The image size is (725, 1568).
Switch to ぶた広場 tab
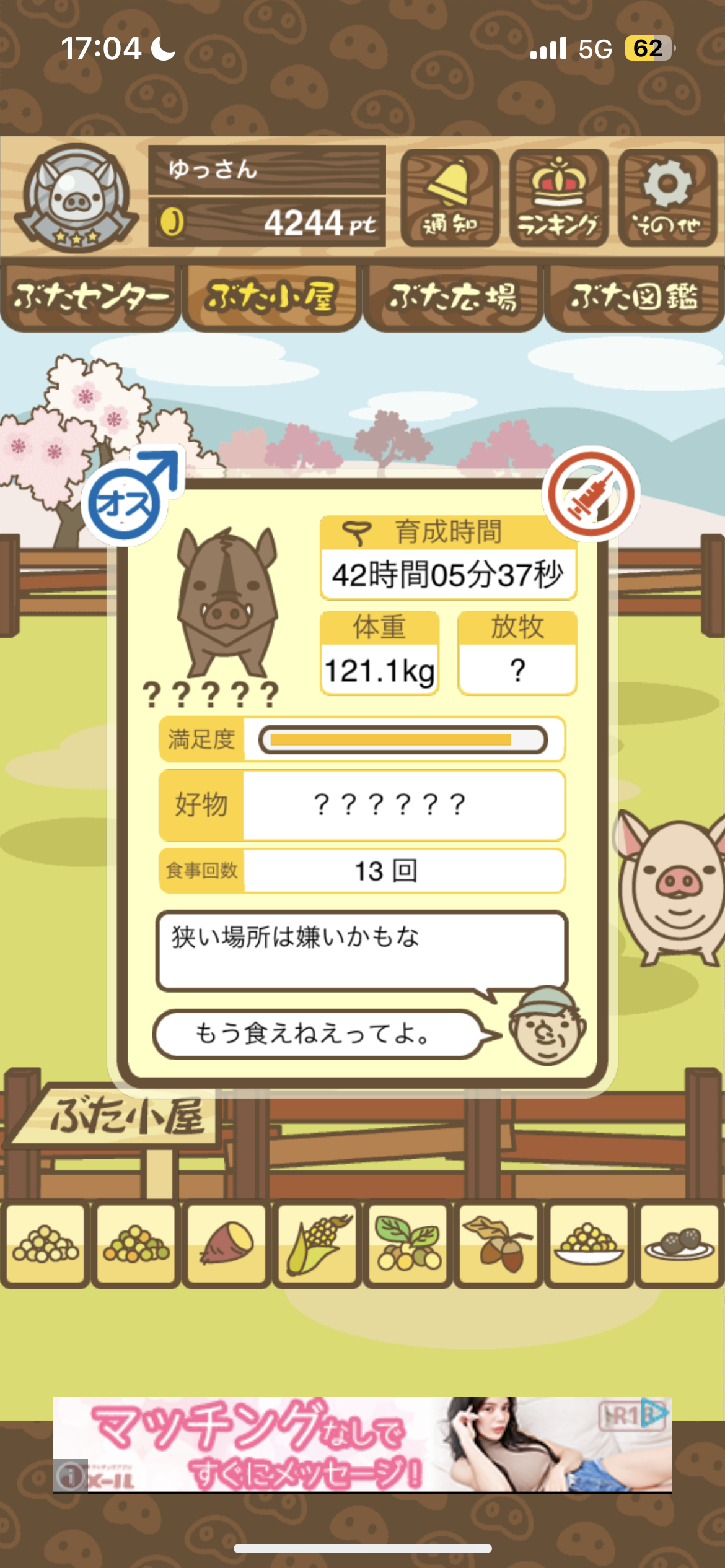tap(452, 298)
